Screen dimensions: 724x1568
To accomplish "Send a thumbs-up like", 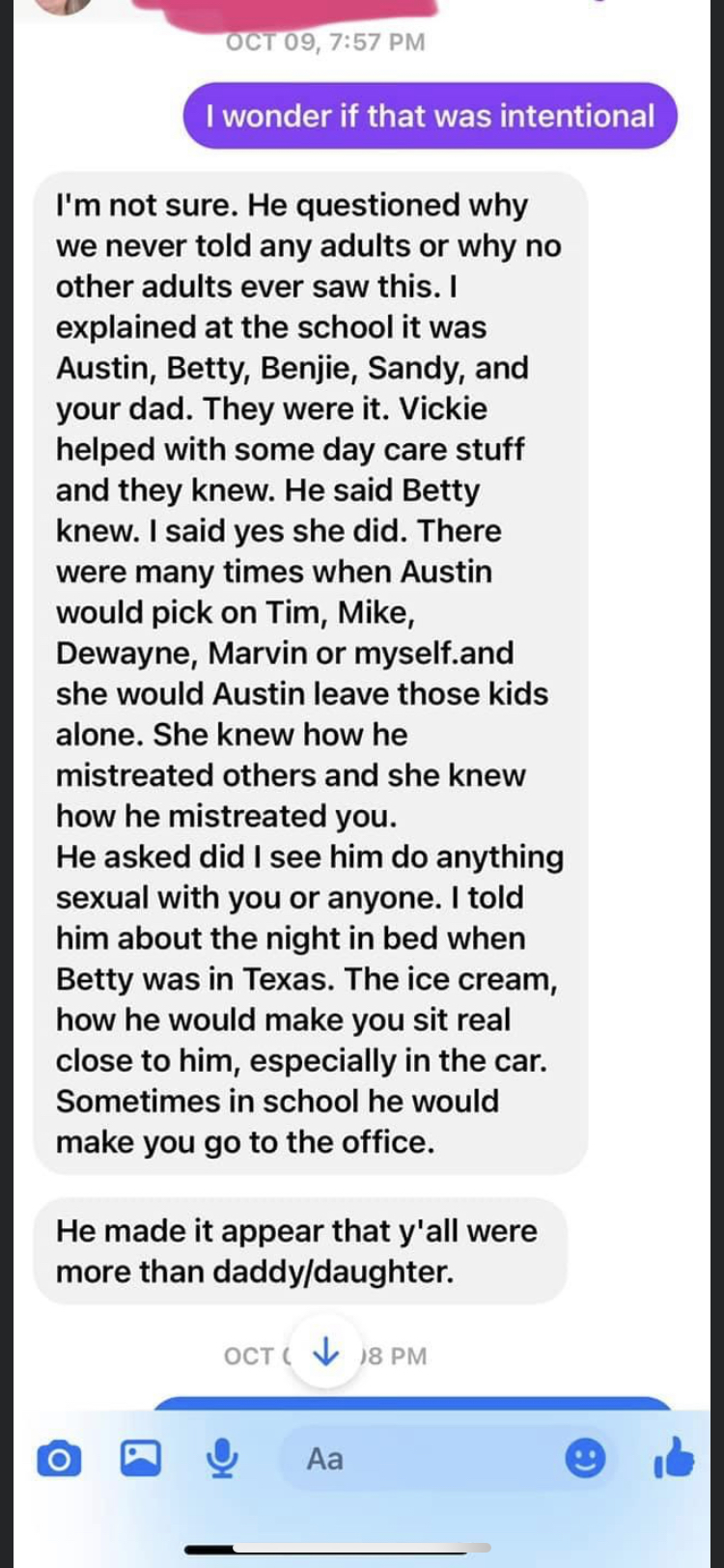I will click(674, 1457).
